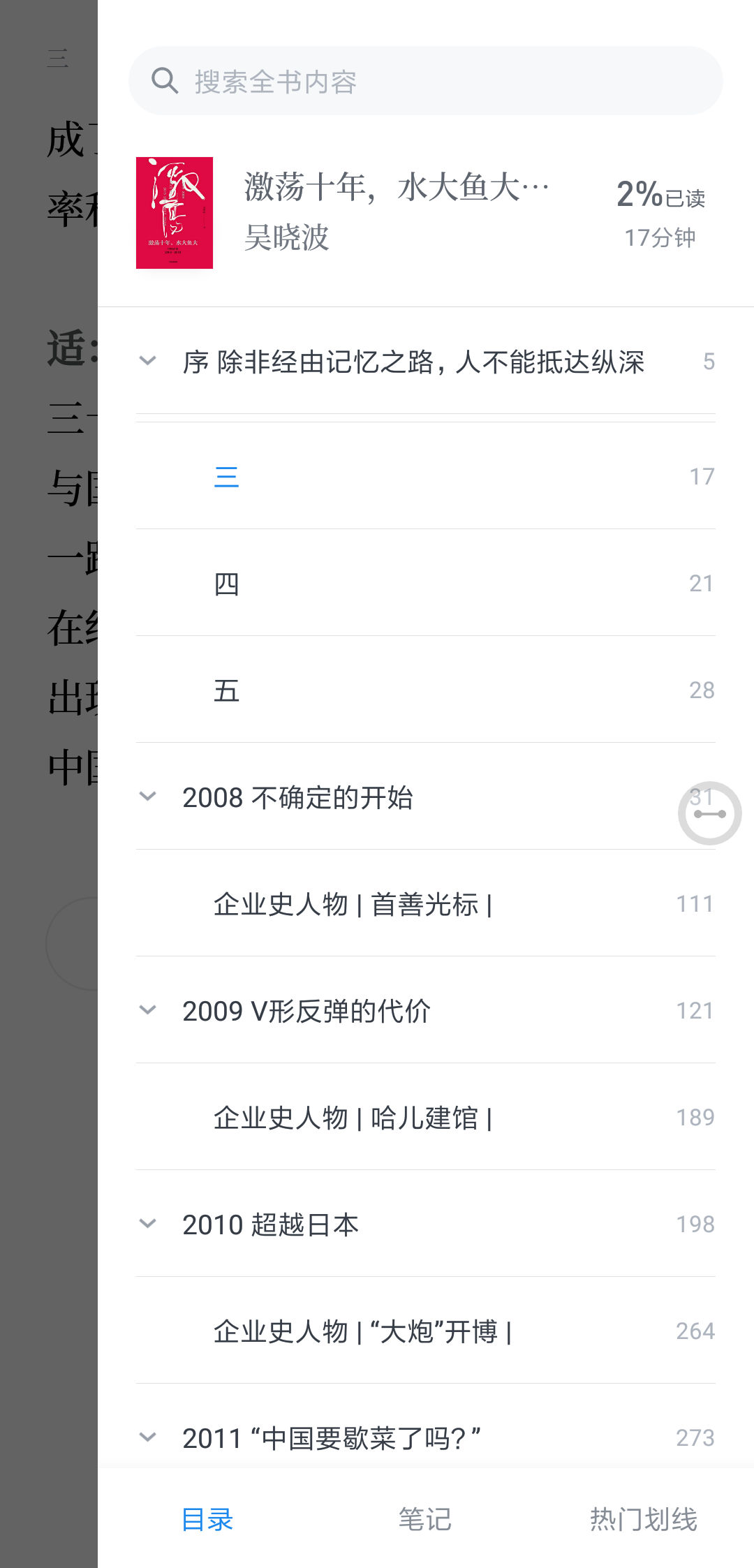The image size is (754, 1568).
Task: Open the search-book-content field
Action: coord(425,81)
